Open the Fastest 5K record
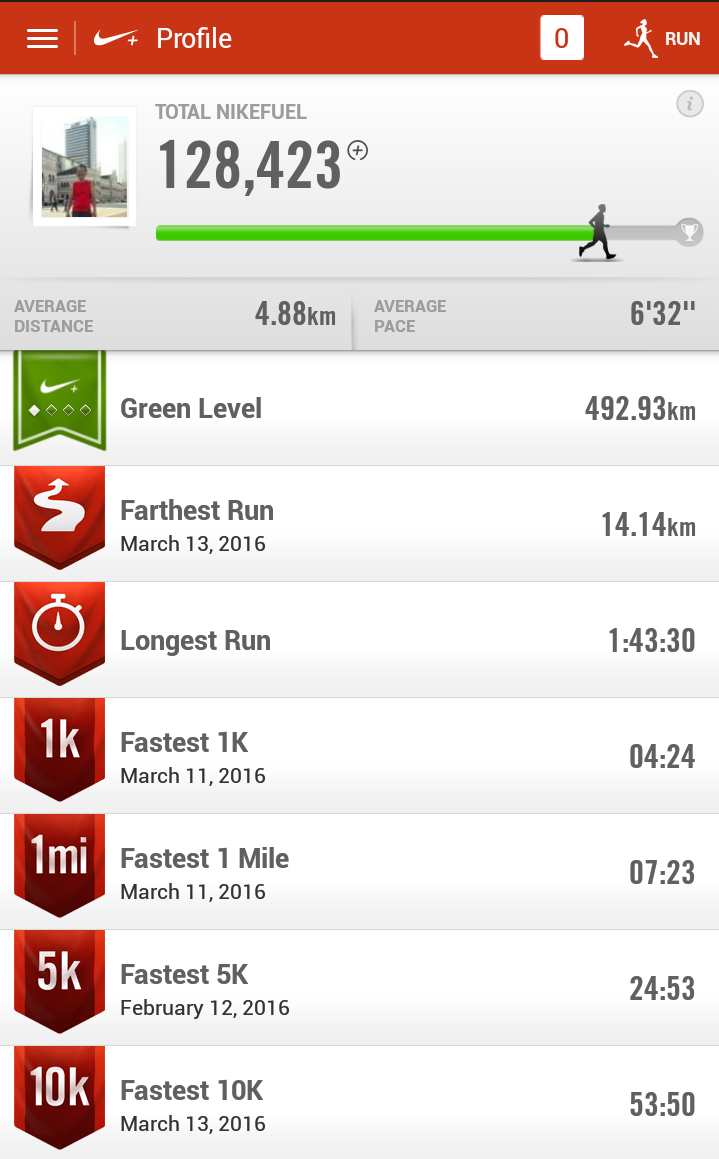The width and height of the screenshot is (719, 1159). click(x=359, y=988)
